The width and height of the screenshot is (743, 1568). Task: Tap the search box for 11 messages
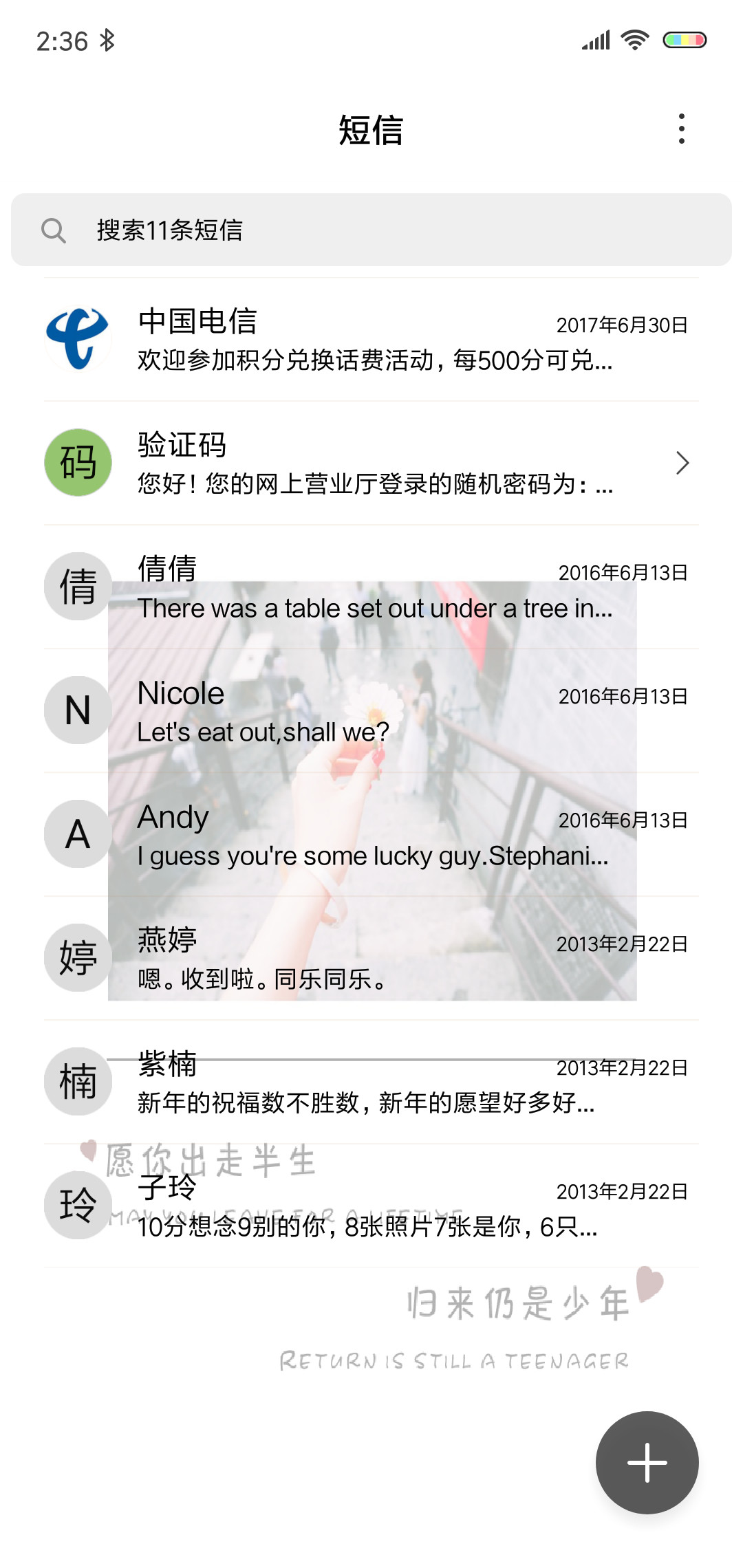(x=371, y=230)
